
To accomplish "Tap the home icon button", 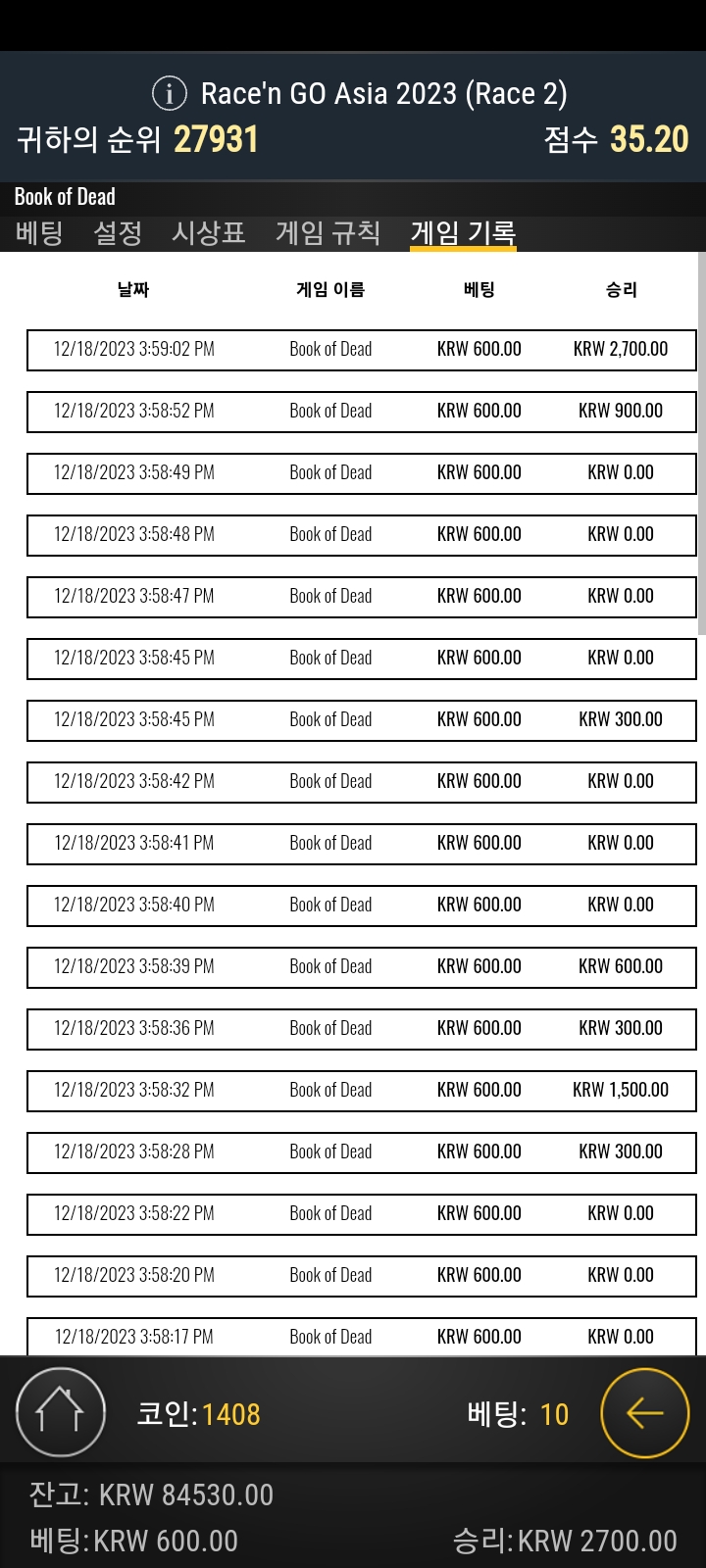I will (x=61, y=1412).
